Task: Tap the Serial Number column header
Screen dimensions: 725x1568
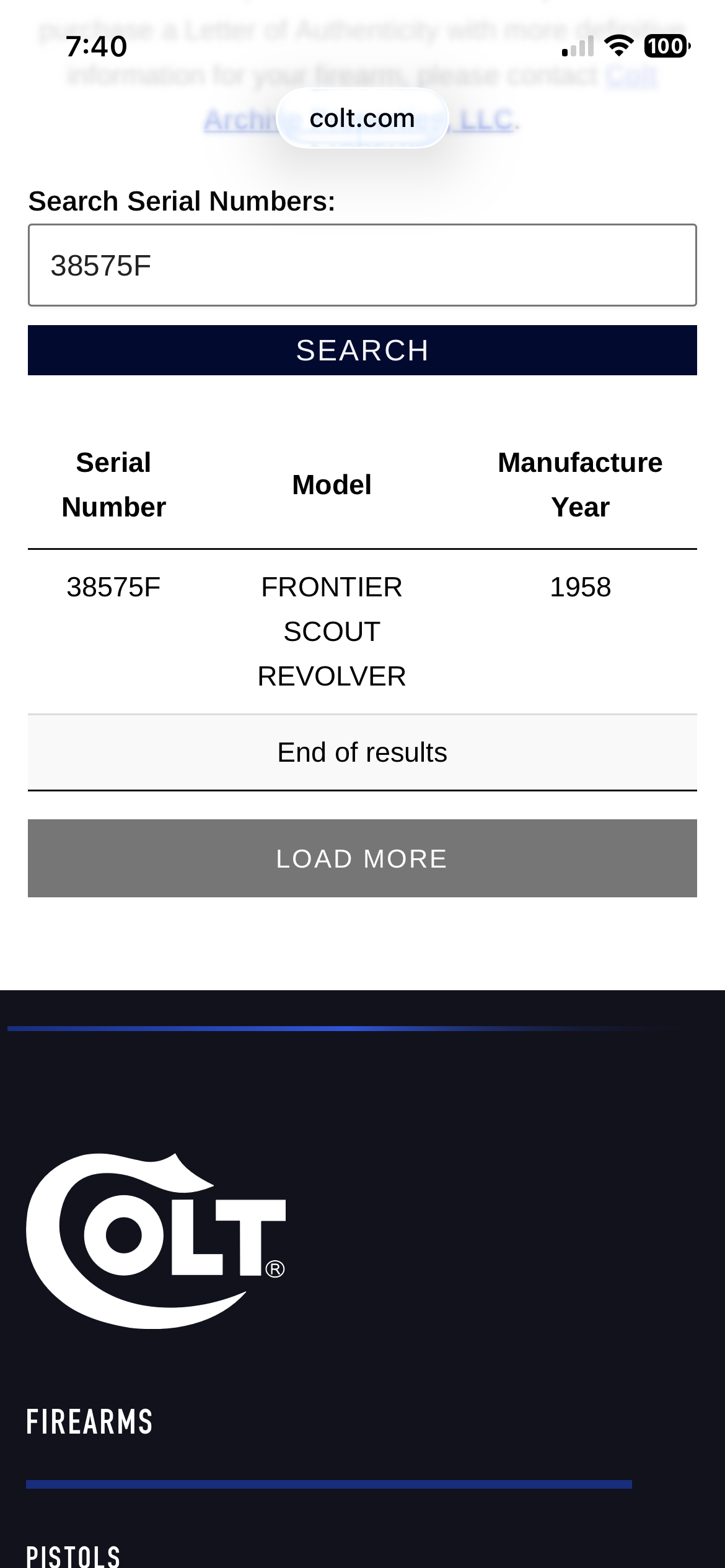Action: (x=114, y=484)
